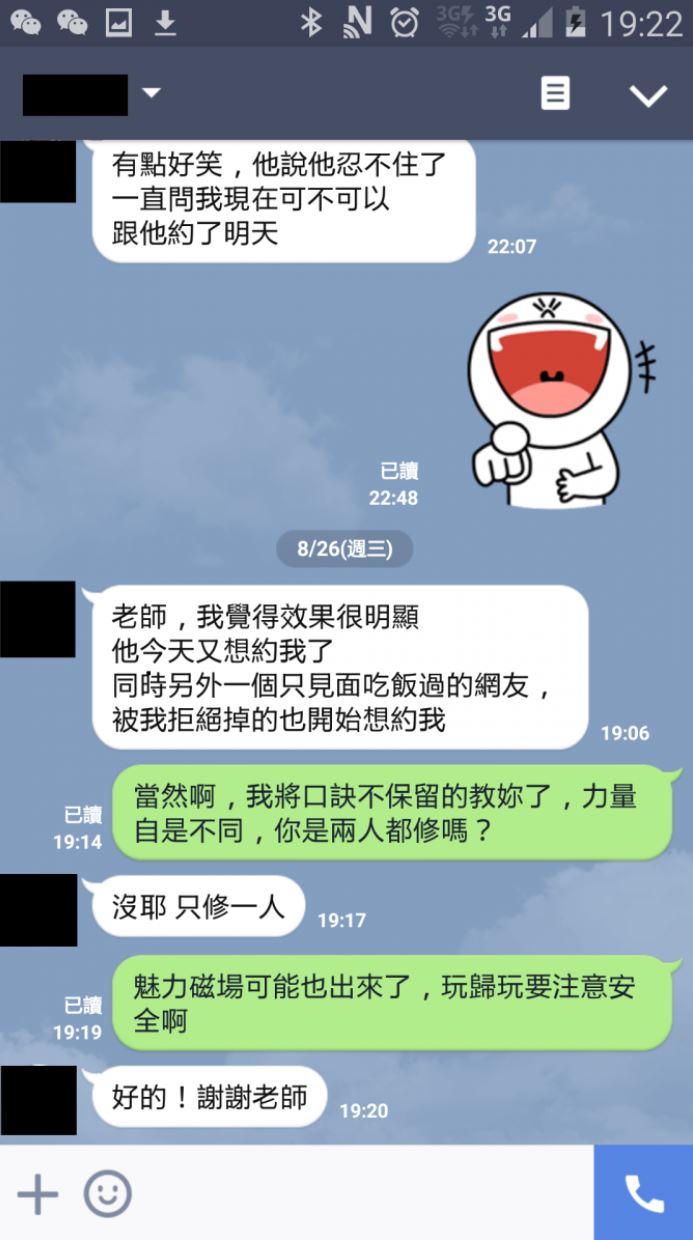Open the emoji sticker picker
Viewport: 693px width, 1240px height.
click(x=108, y=1194)
